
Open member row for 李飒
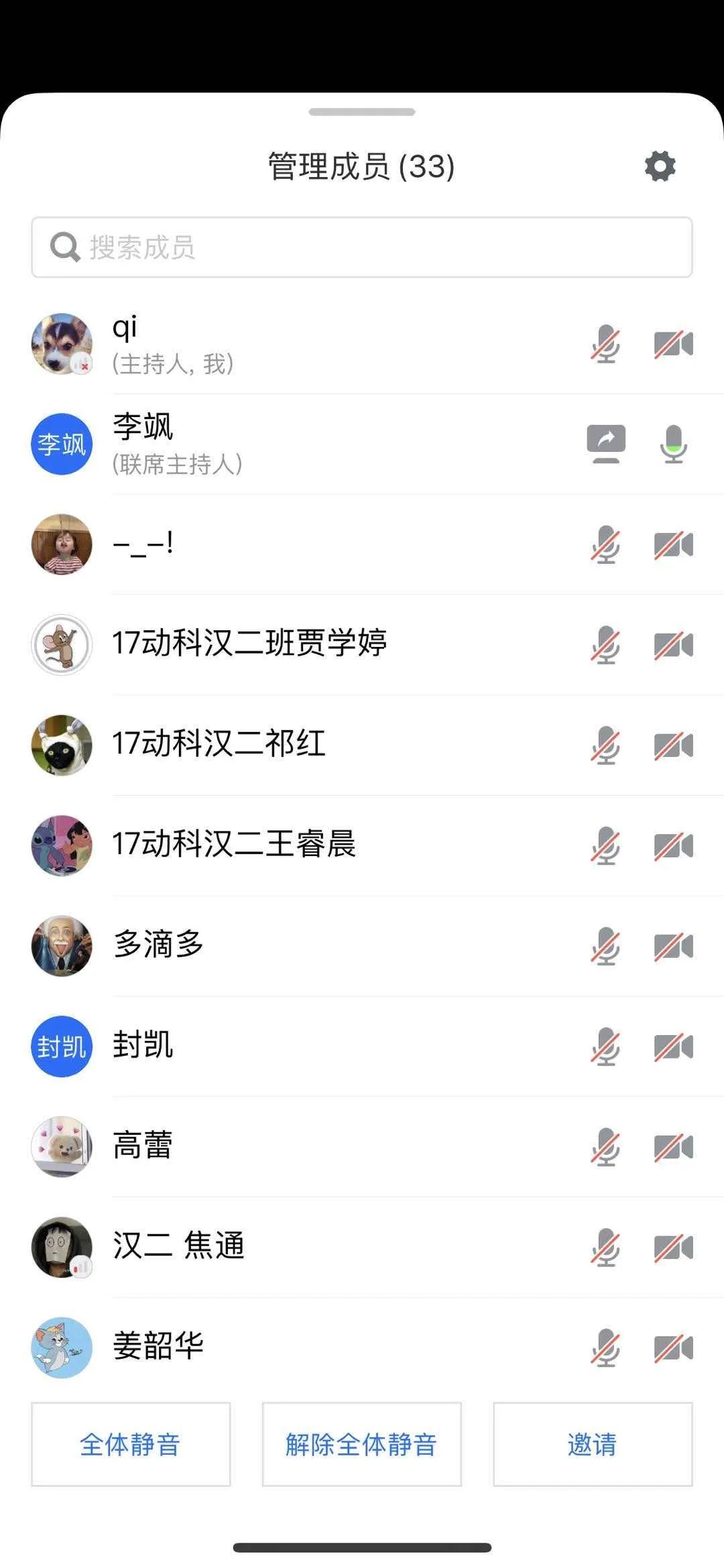[268, 444]
